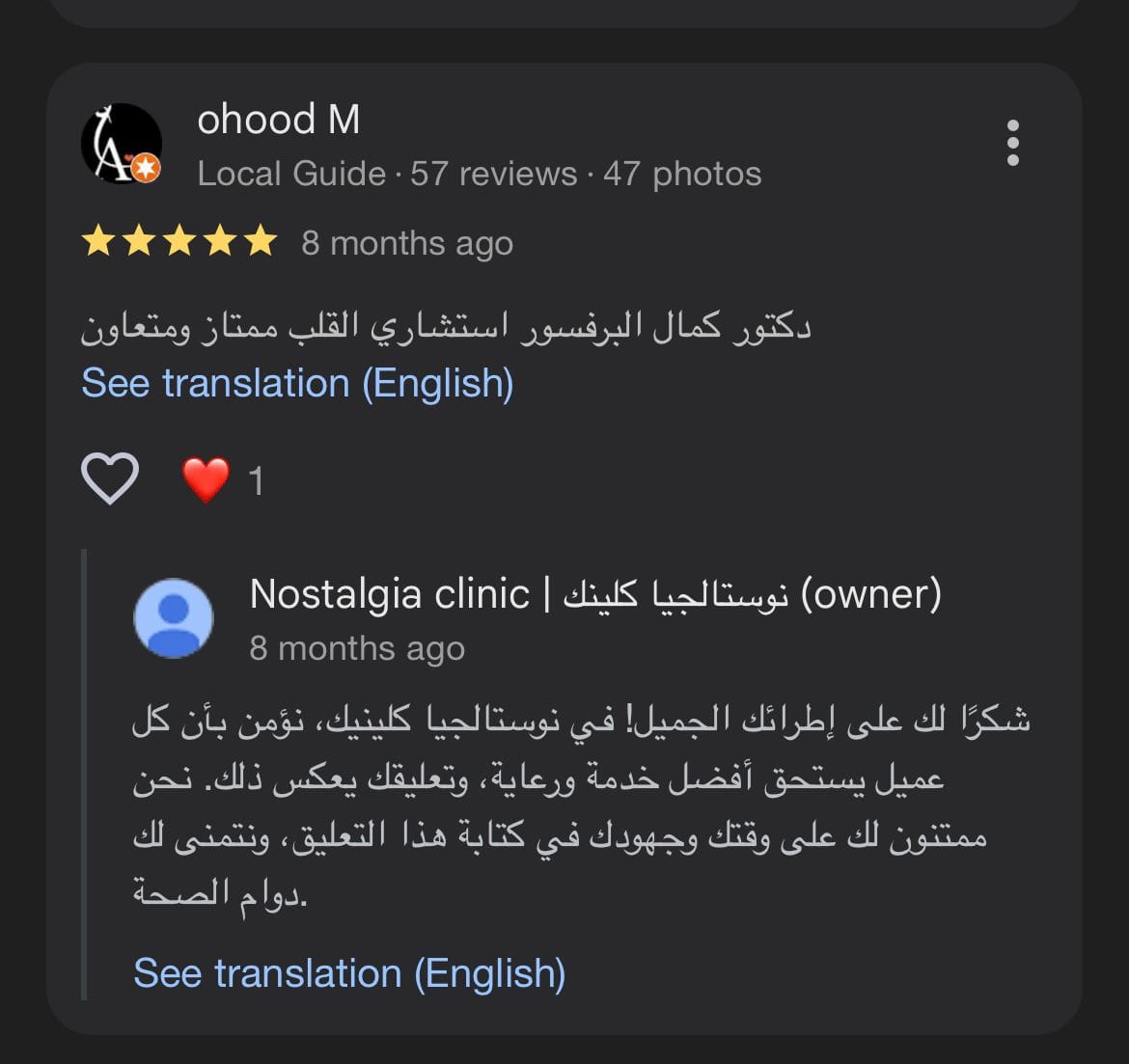The height and width of the screenshot is (1064, 1129).
Task: Open ohood M's profile picture
Action: tap(122, 144)
